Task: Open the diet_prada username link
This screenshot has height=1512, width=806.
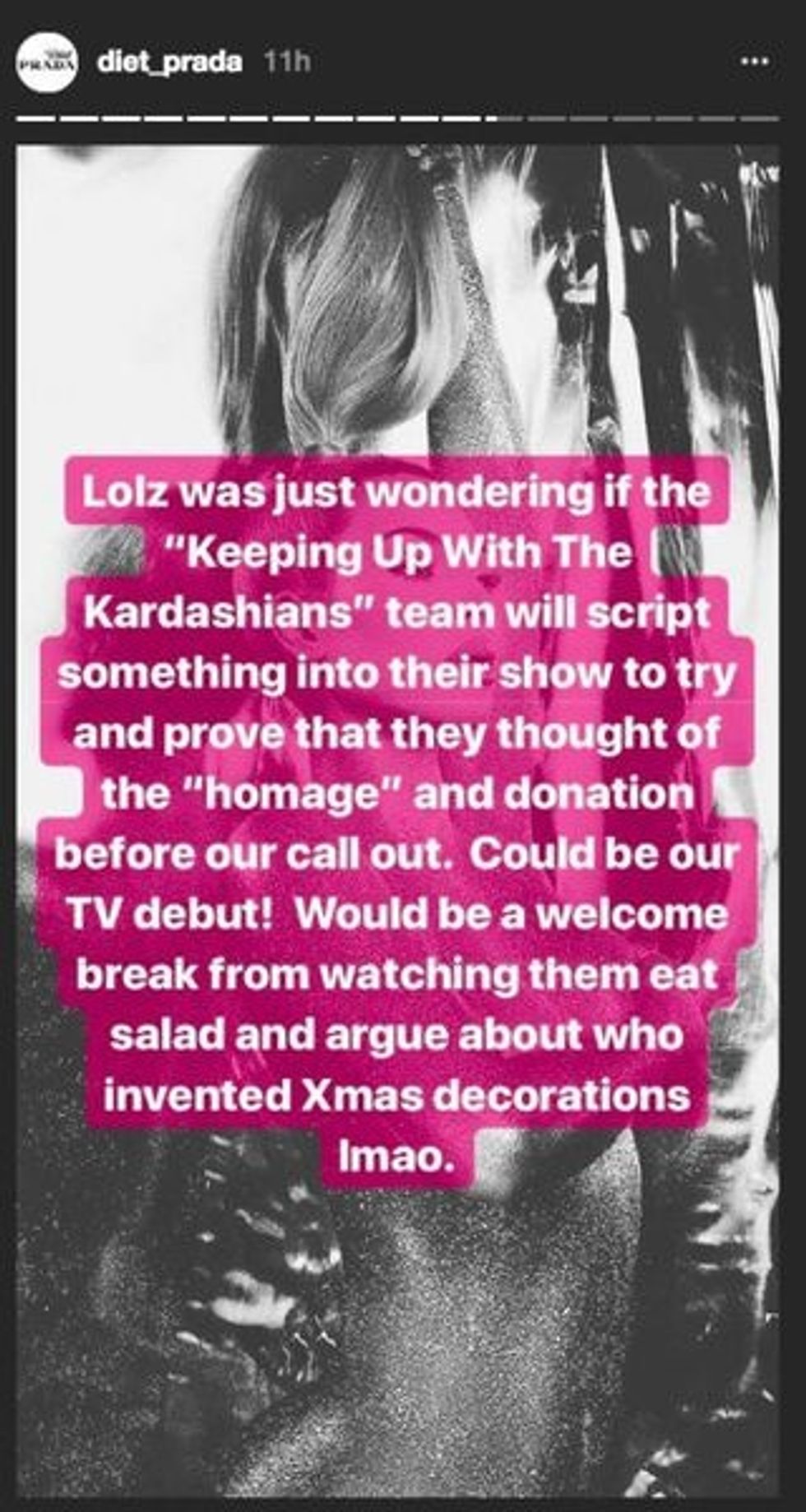Action: tap(169, 63)
